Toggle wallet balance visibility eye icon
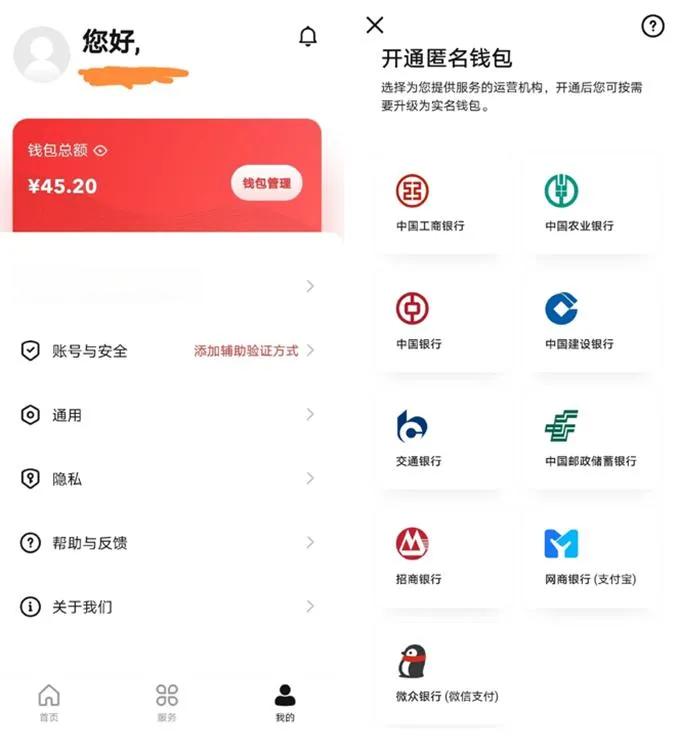 (x=100, y=151)
